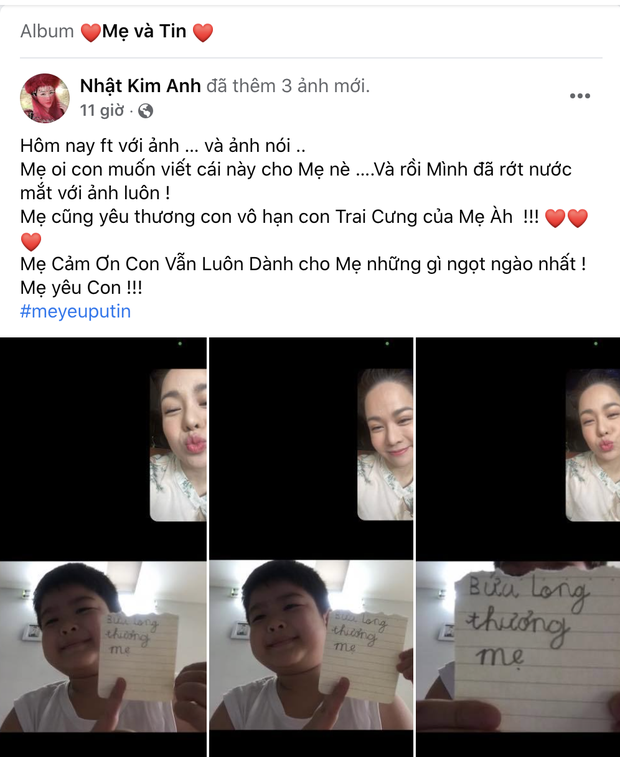The height and width of the screenshot is (757, 620).
Task: Open the third photo with note close-up
Action: (x=518, y=546)
